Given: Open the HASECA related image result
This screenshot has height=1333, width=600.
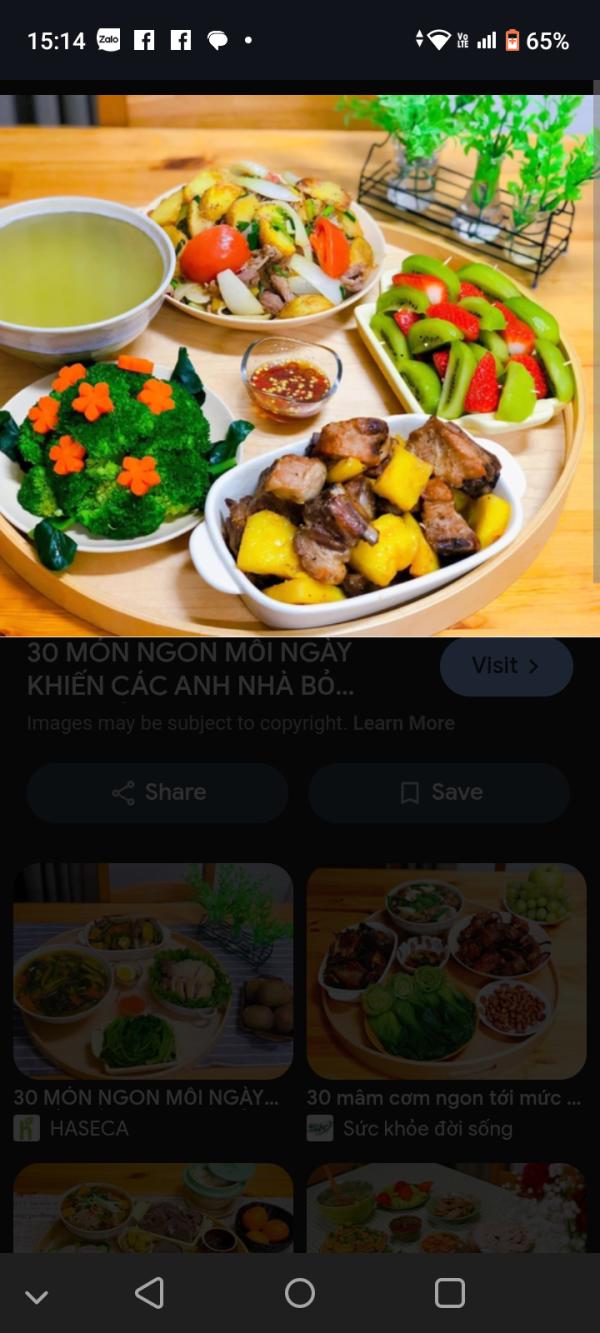Looking at the screenshot, I should [x=153, y=970].
